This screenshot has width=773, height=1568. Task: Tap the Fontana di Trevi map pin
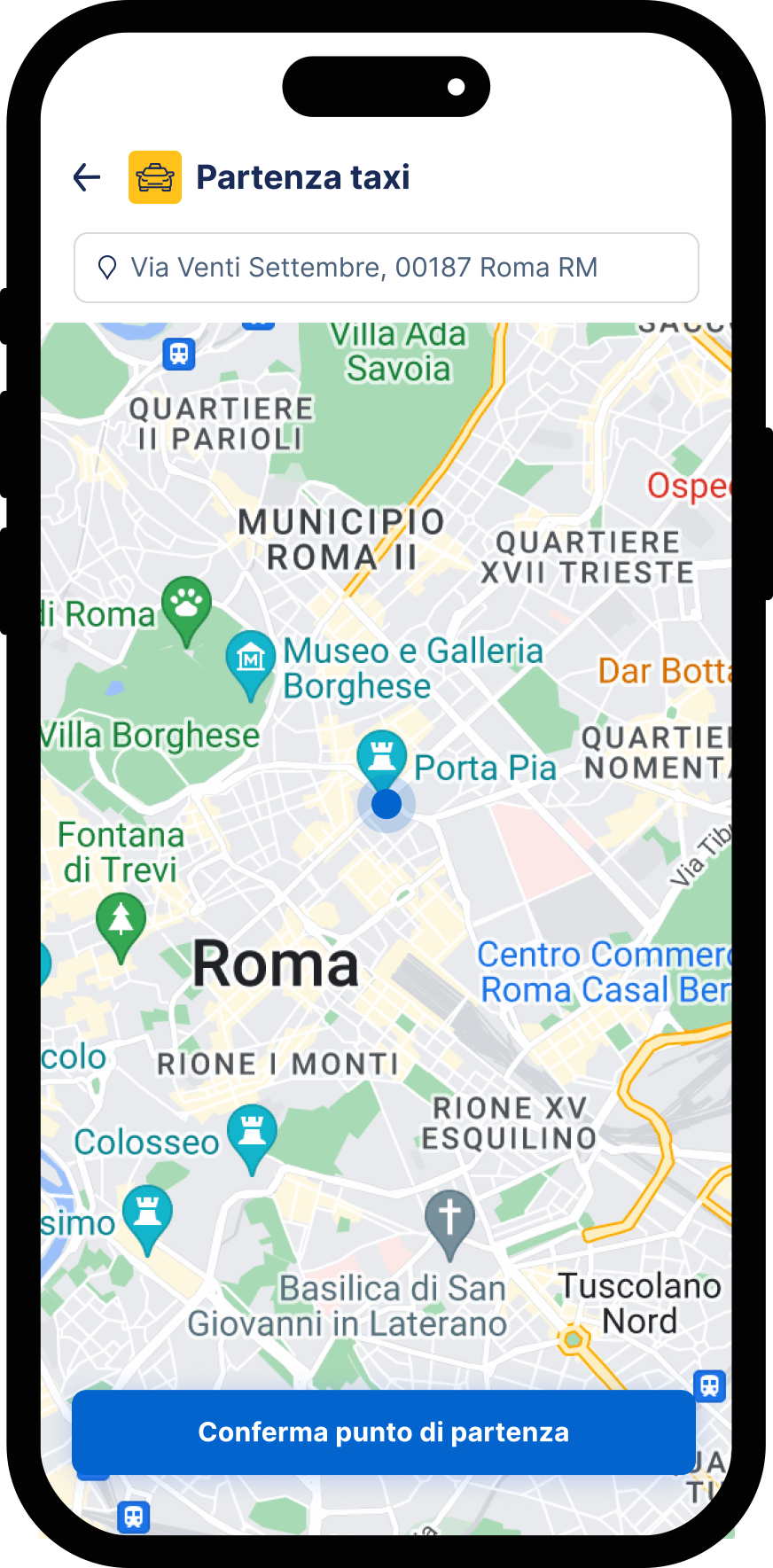[x=121, y=920]
